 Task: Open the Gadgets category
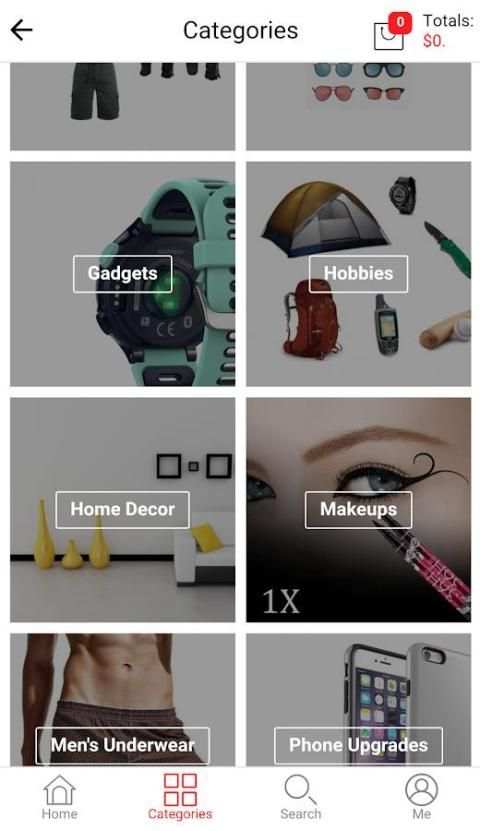click(122, 273)
